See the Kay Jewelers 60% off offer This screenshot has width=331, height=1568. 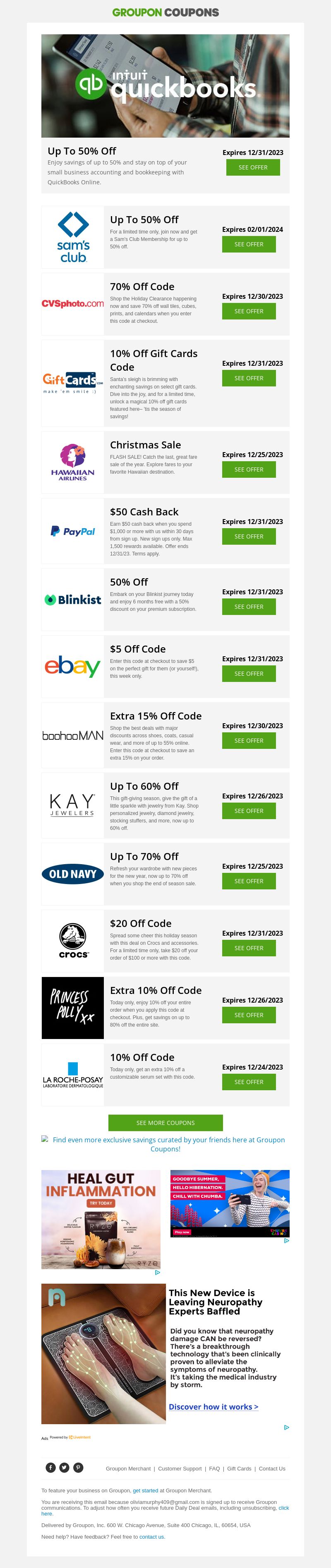(x=249, y=811)
